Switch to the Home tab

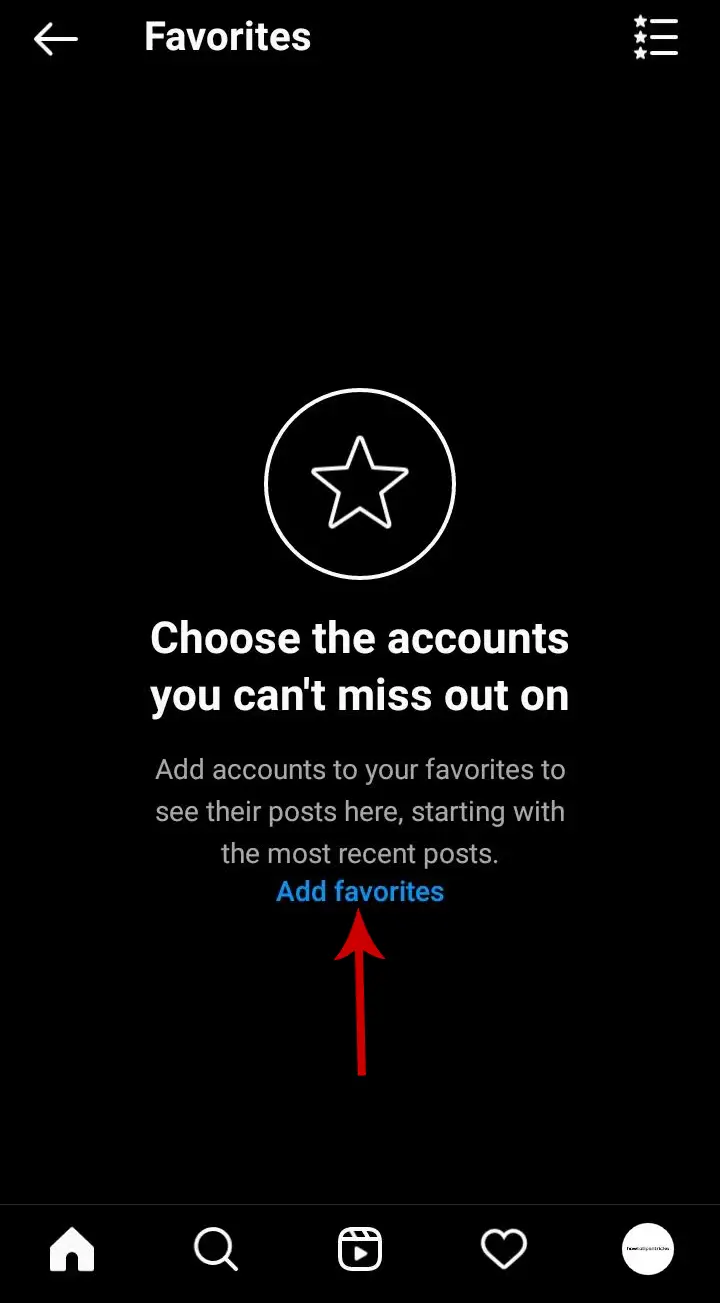pos(72,1249)
